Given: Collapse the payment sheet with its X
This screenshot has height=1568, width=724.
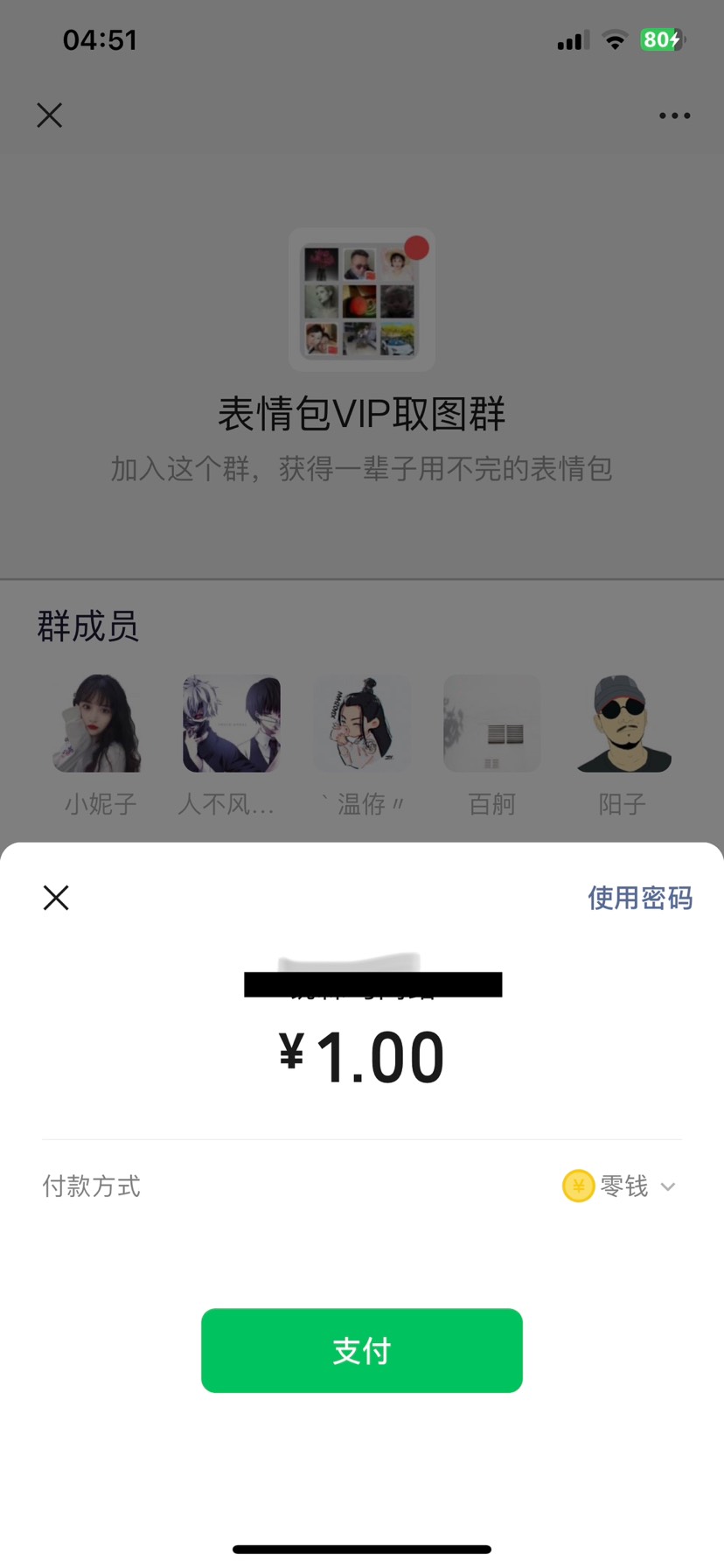Looking at the screenshot, I should click(55, 898).
